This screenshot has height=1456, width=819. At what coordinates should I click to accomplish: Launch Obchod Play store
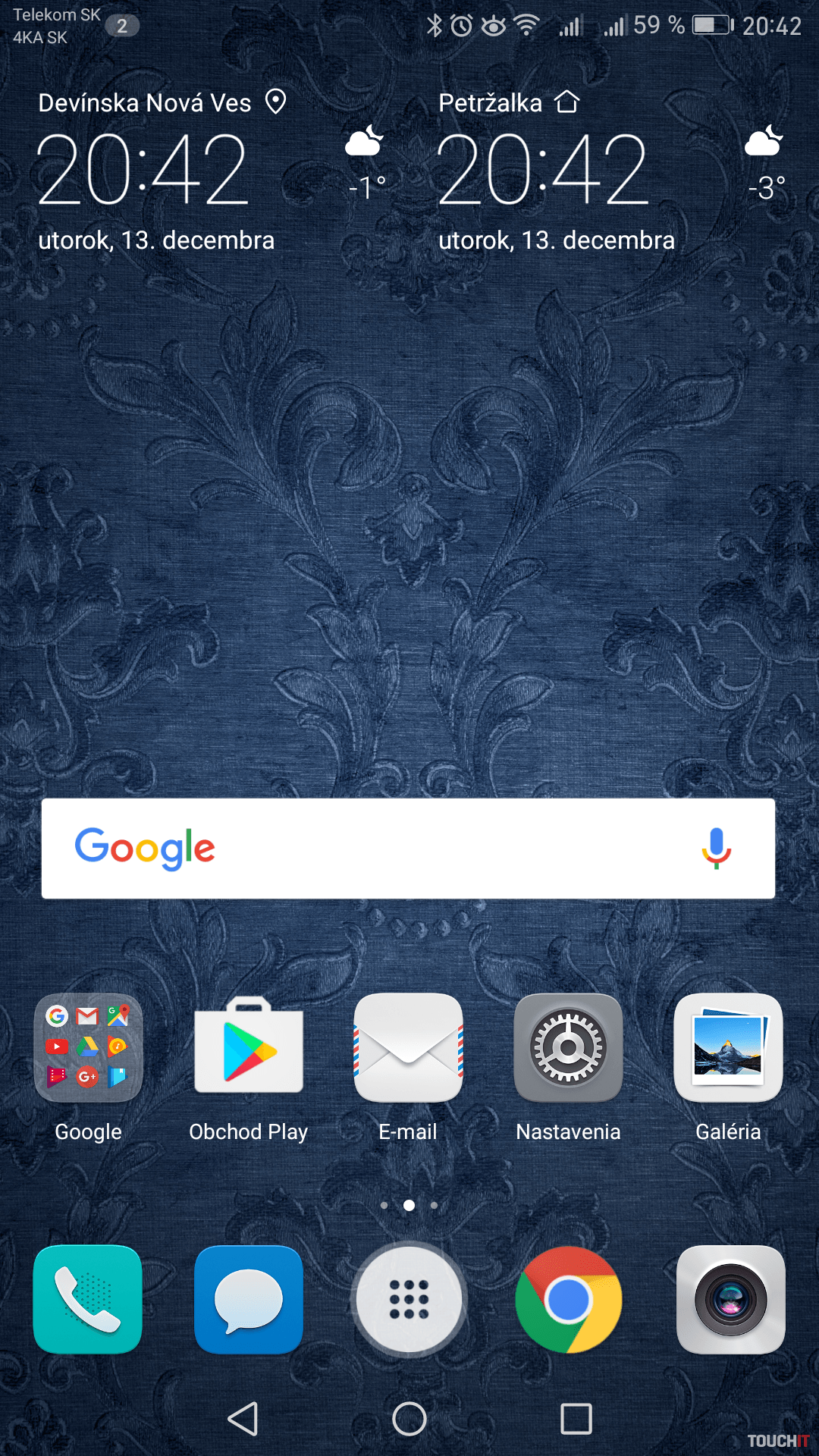(249, 1047)
